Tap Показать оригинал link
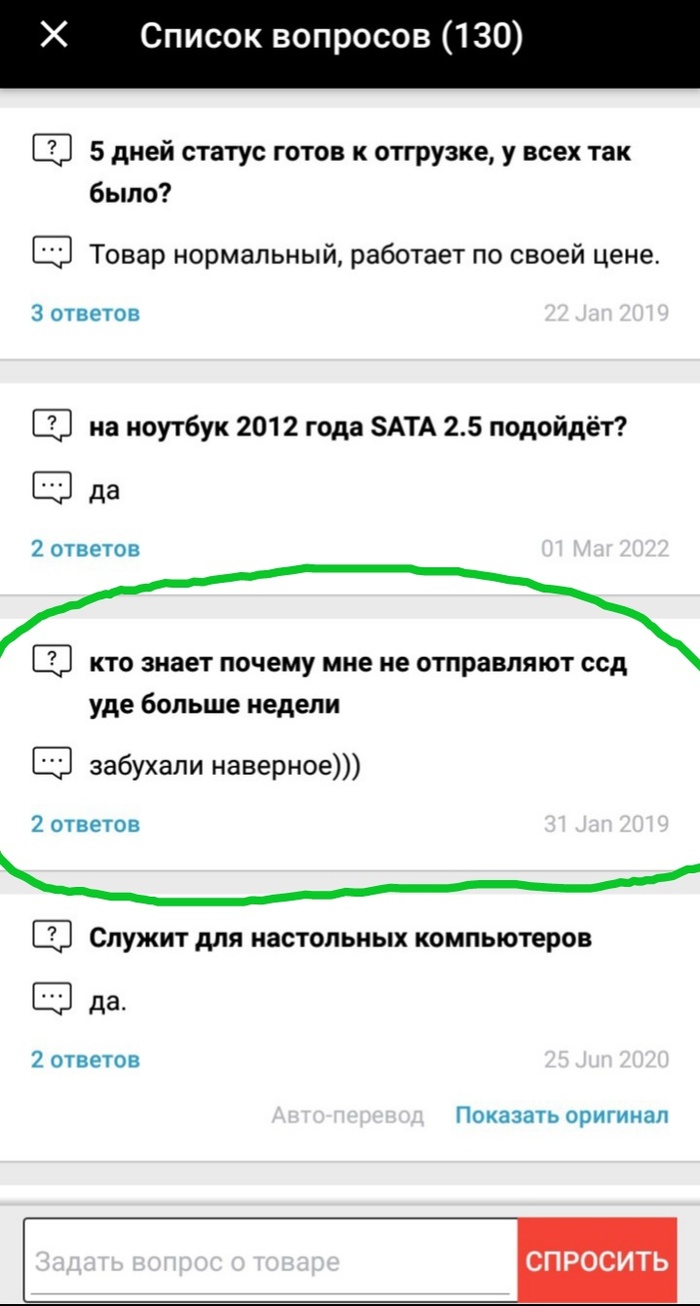700x1306 pixels. coord(561,1115)
